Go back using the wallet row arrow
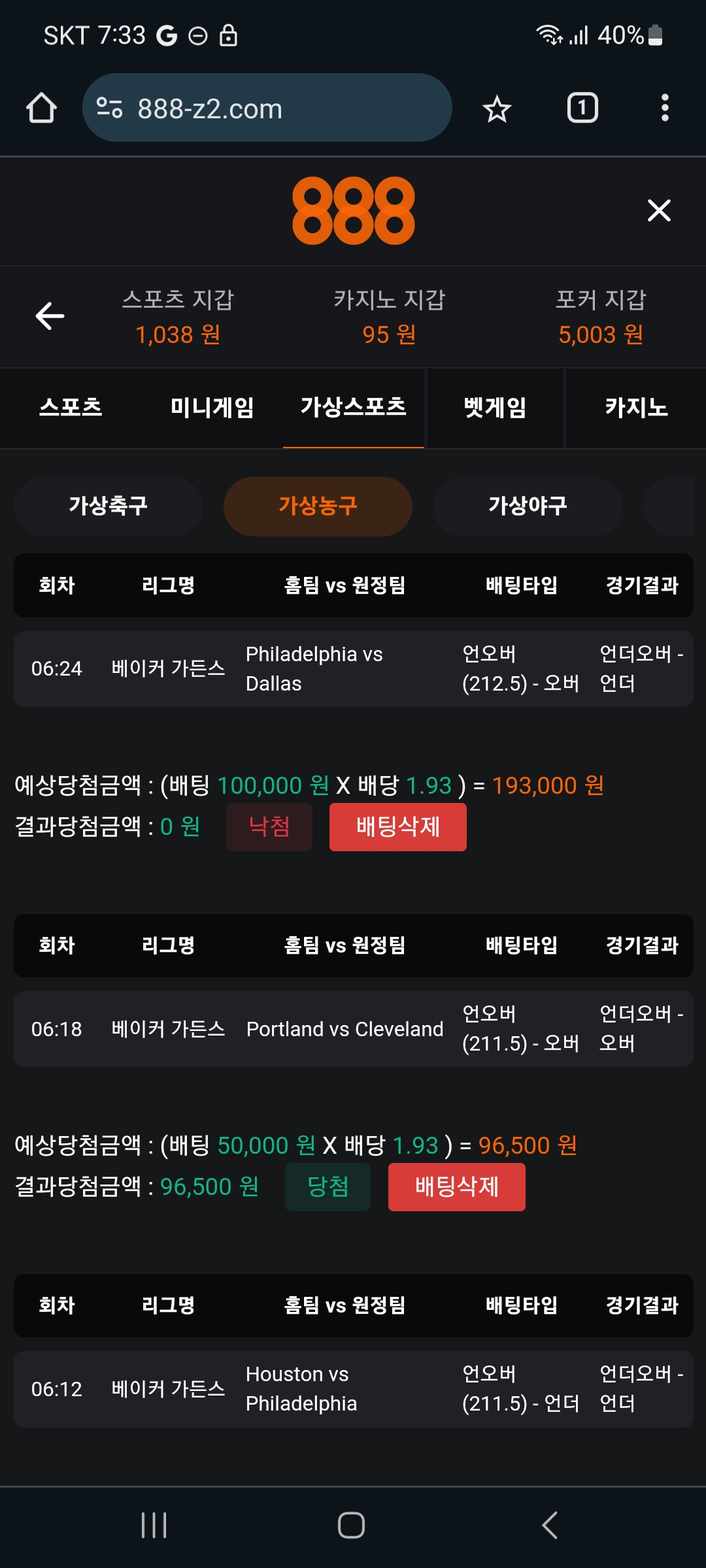Image resolution: width=706 pixels, height=1568 pixels. coord(50,316)
